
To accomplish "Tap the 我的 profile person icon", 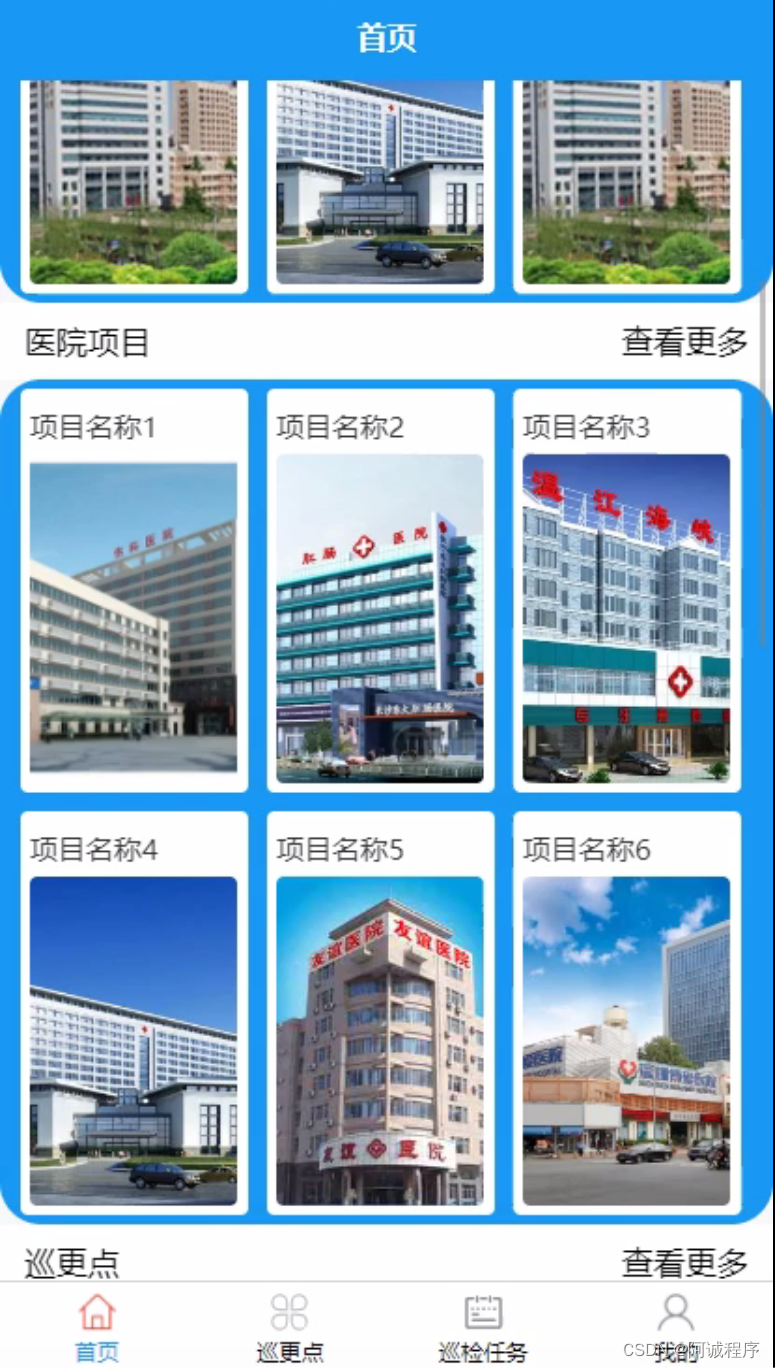I will [x=678, y=1313].
